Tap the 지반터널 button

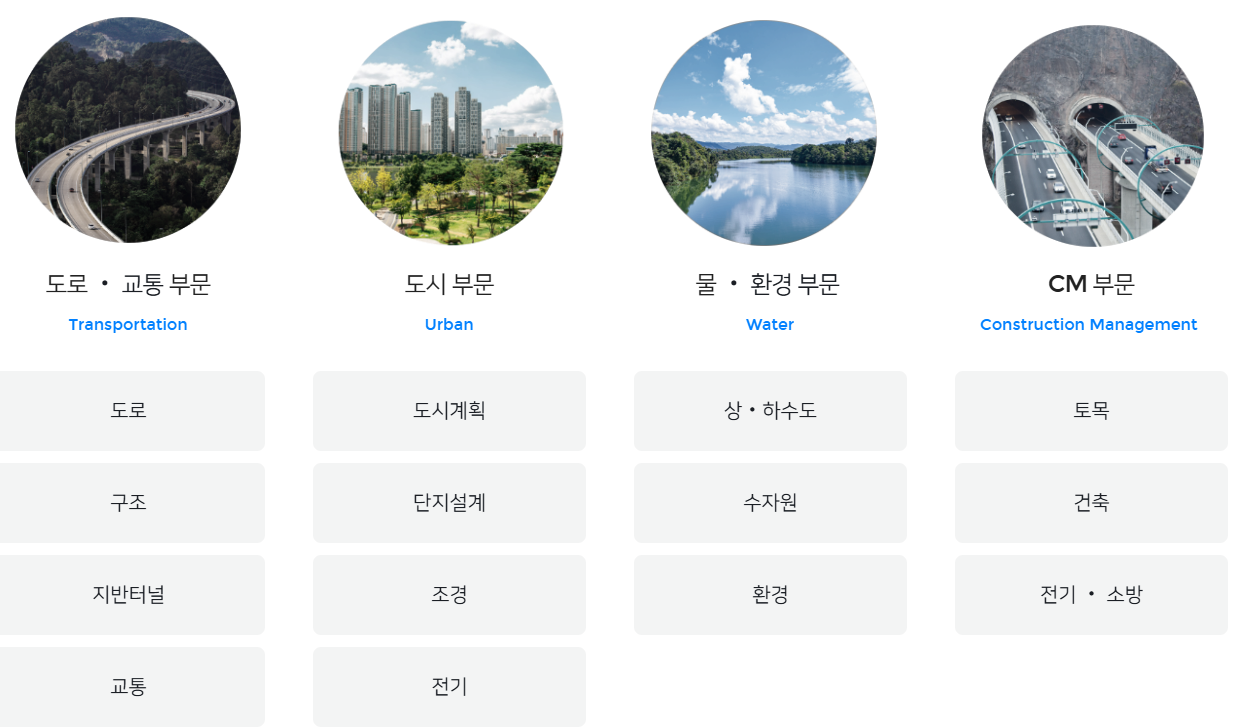[x=128, y=595]
